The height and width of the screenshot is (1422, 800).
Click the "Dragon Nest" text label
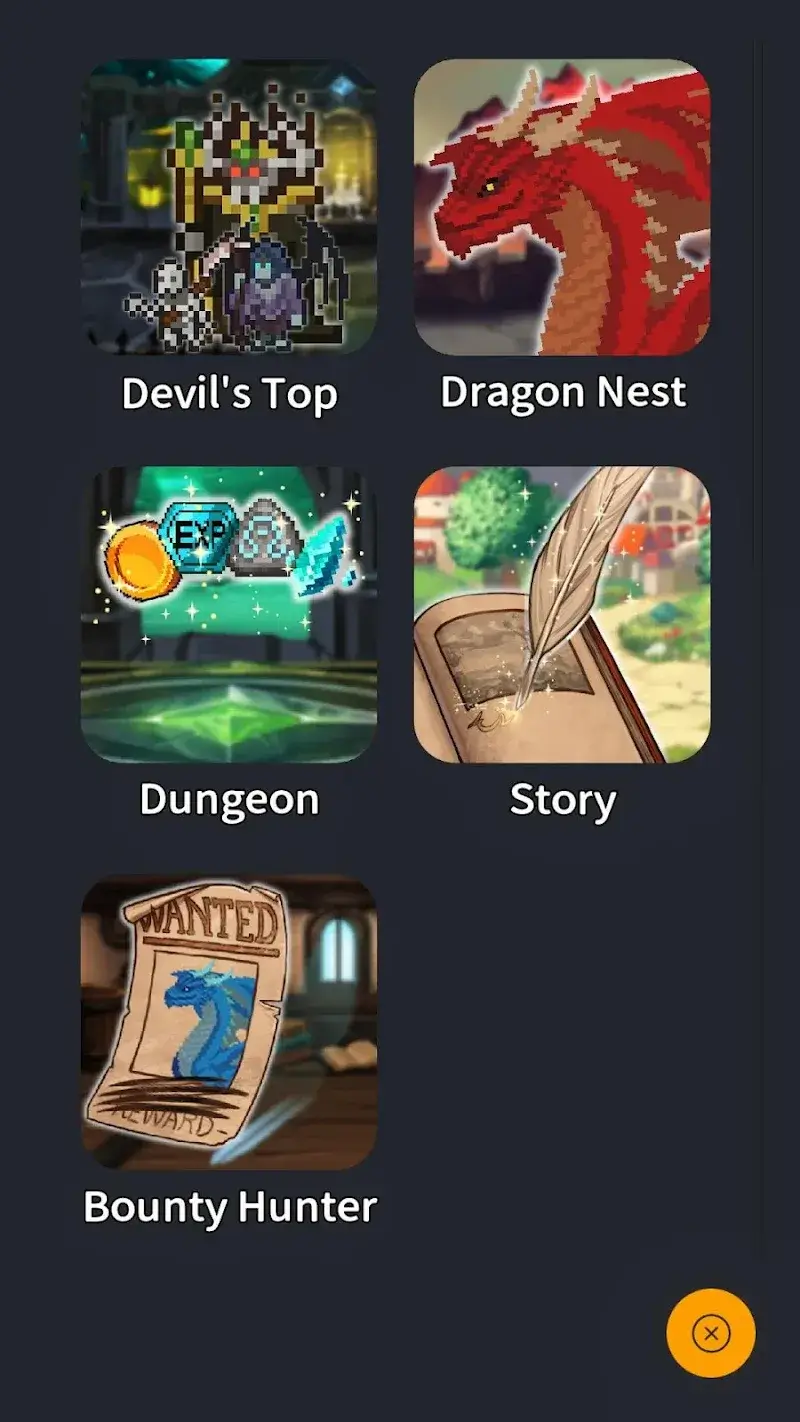click(563, 392)
